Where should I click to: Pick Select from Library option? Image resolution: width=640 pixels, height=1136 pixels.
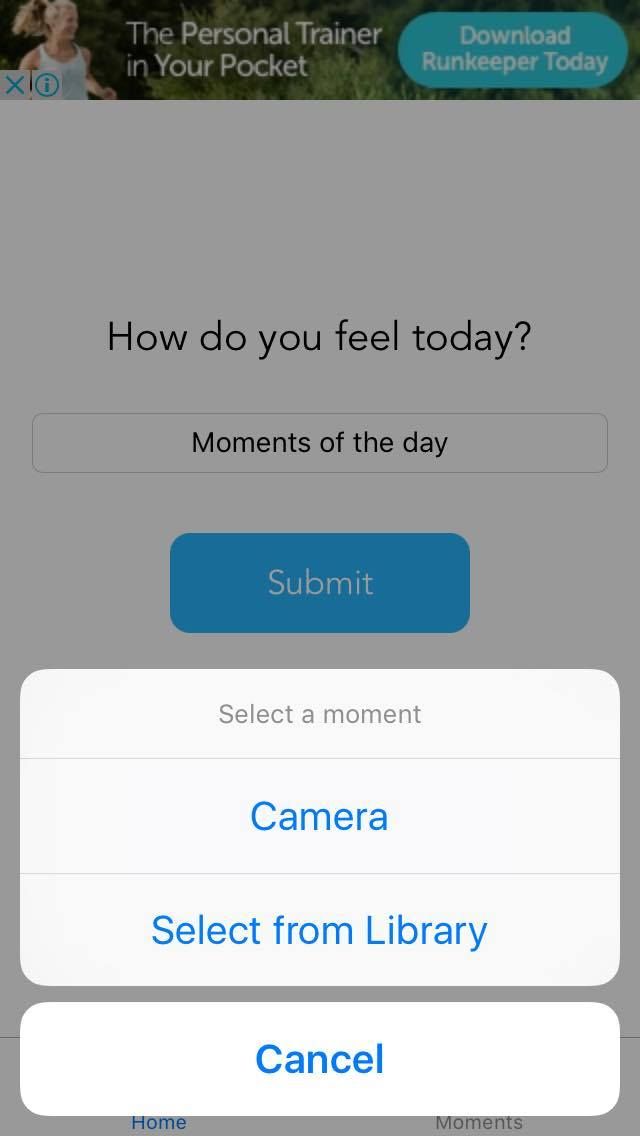pyautogui.click(x=319, y=930)
